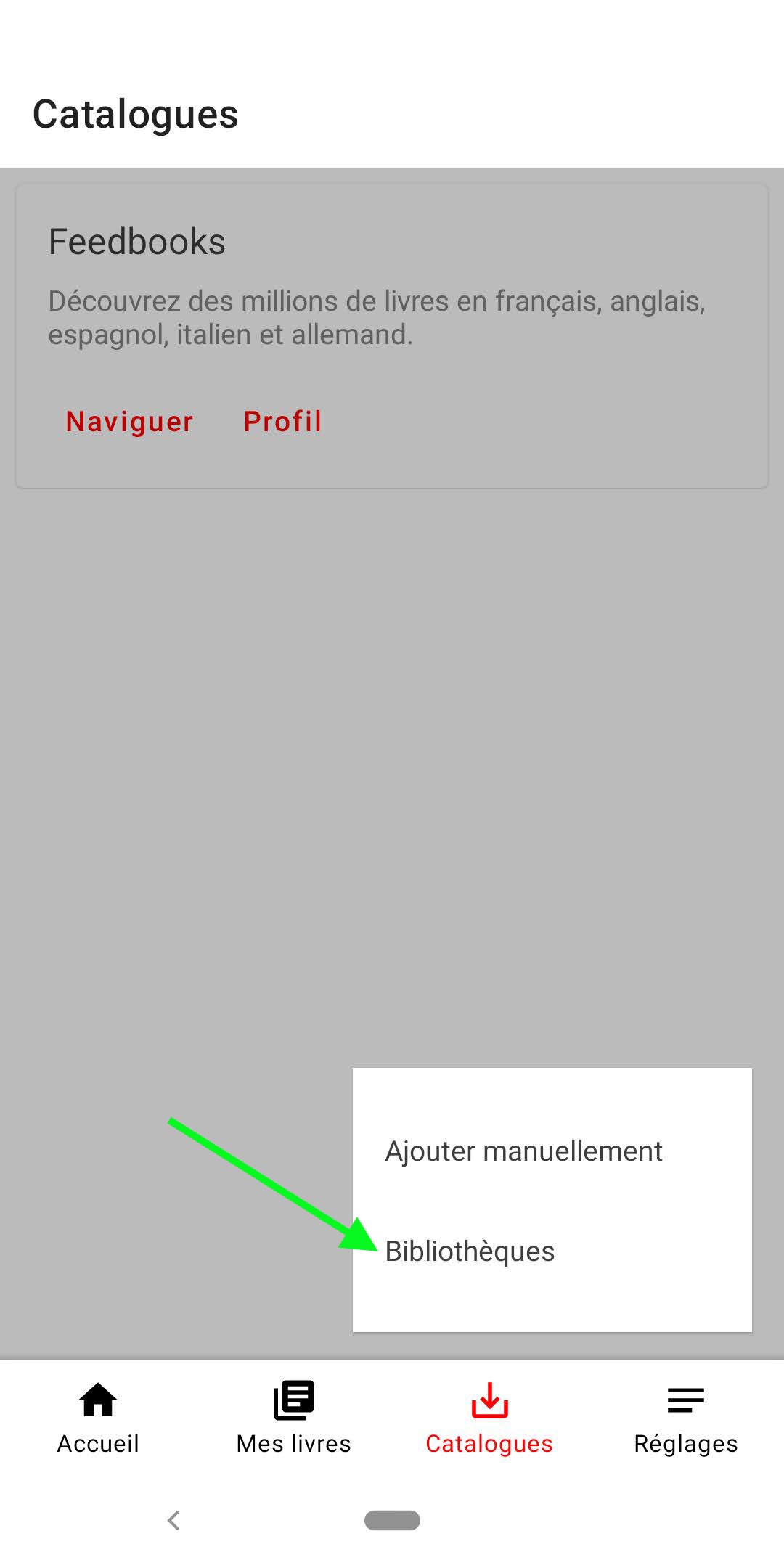This screenshot has width=784, height=1568.
Task: Tap Naviguer on Feedbooks card
Action: point(129,422)
